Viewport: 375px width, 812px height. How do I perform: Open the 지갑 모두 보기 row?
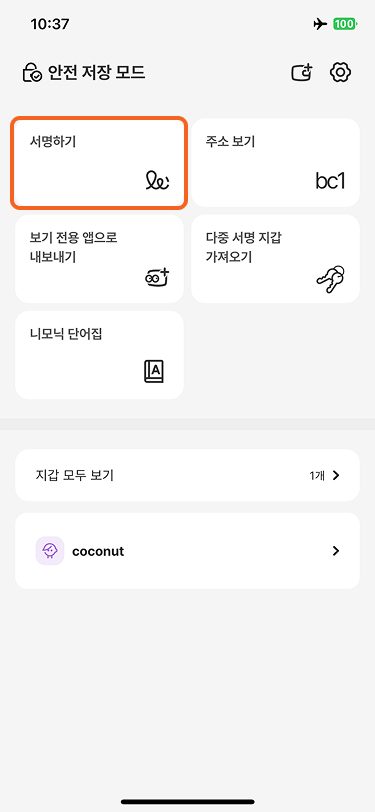(188, 475)
